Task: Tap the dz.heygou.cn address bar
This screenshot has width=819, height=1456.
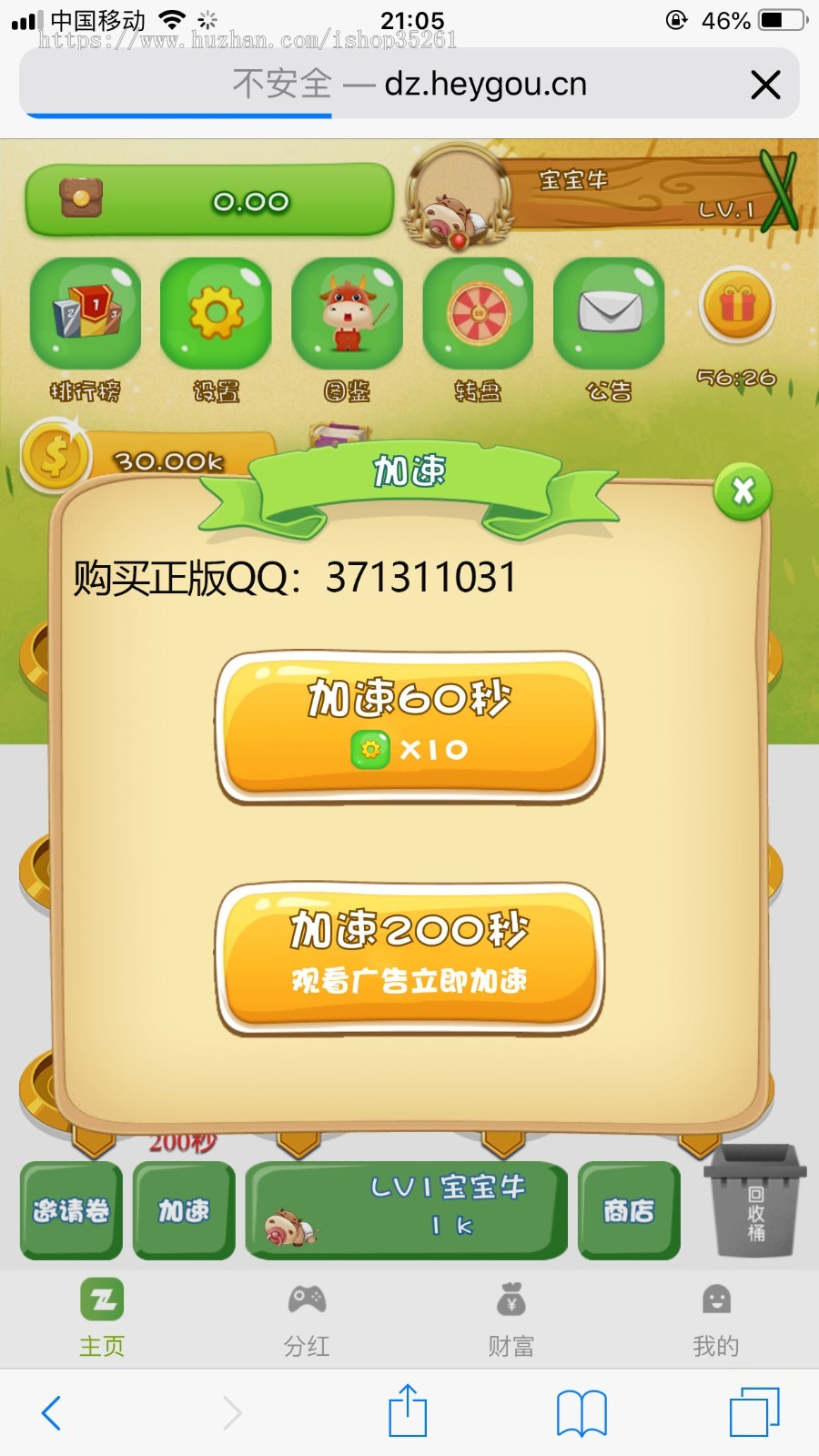Action: pyautogui.click(x=409, y=84)
